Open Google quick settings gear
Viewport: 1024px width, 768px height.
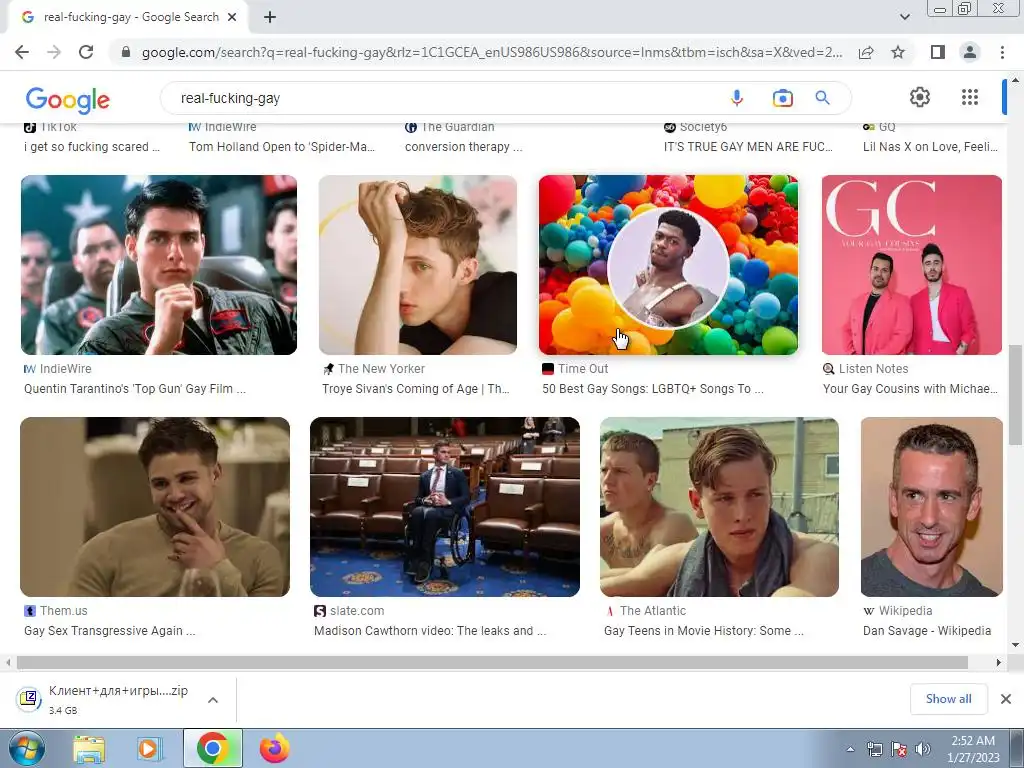(x=919, y=97)
